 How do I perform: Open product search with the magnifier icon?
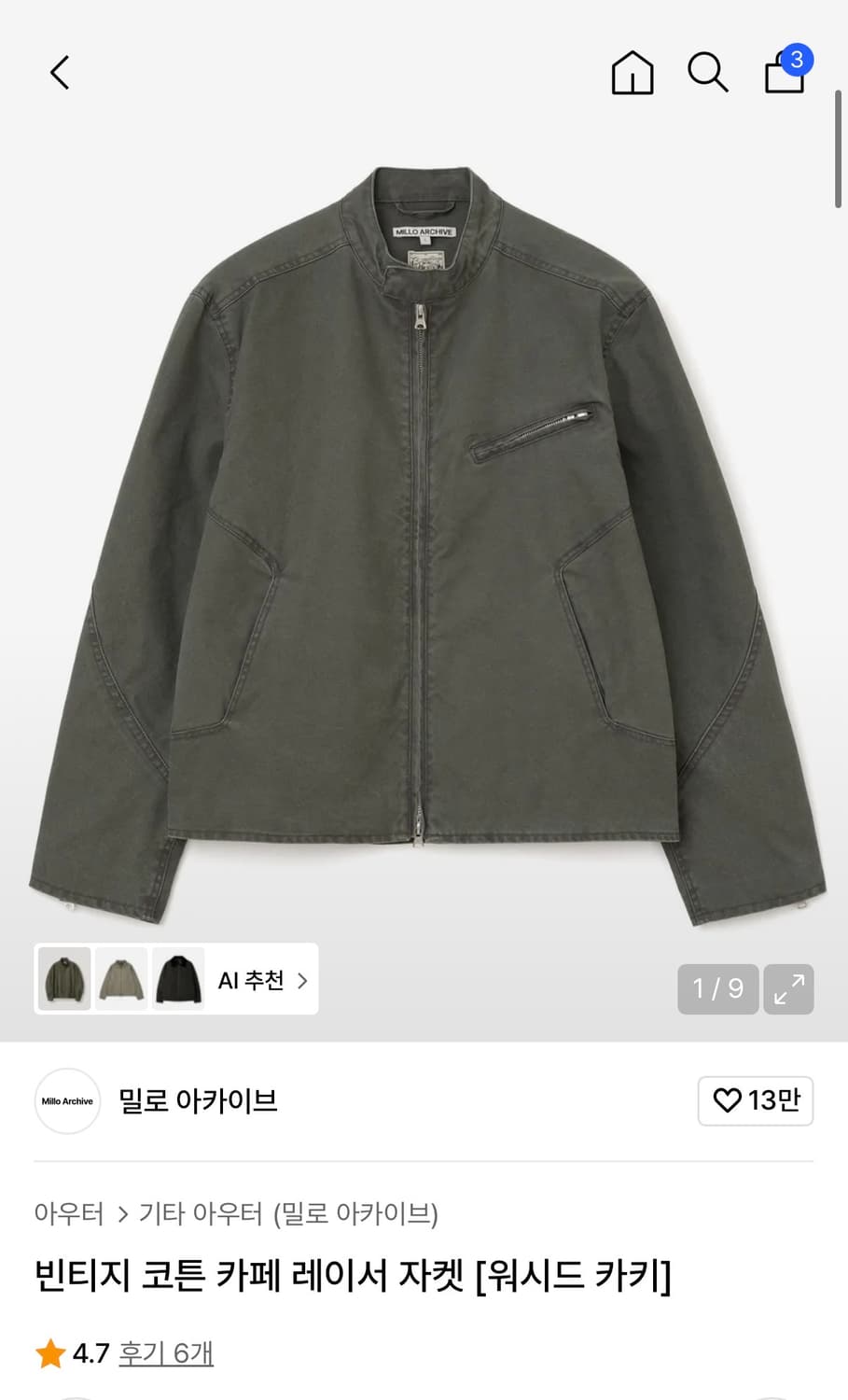point(708,75)
